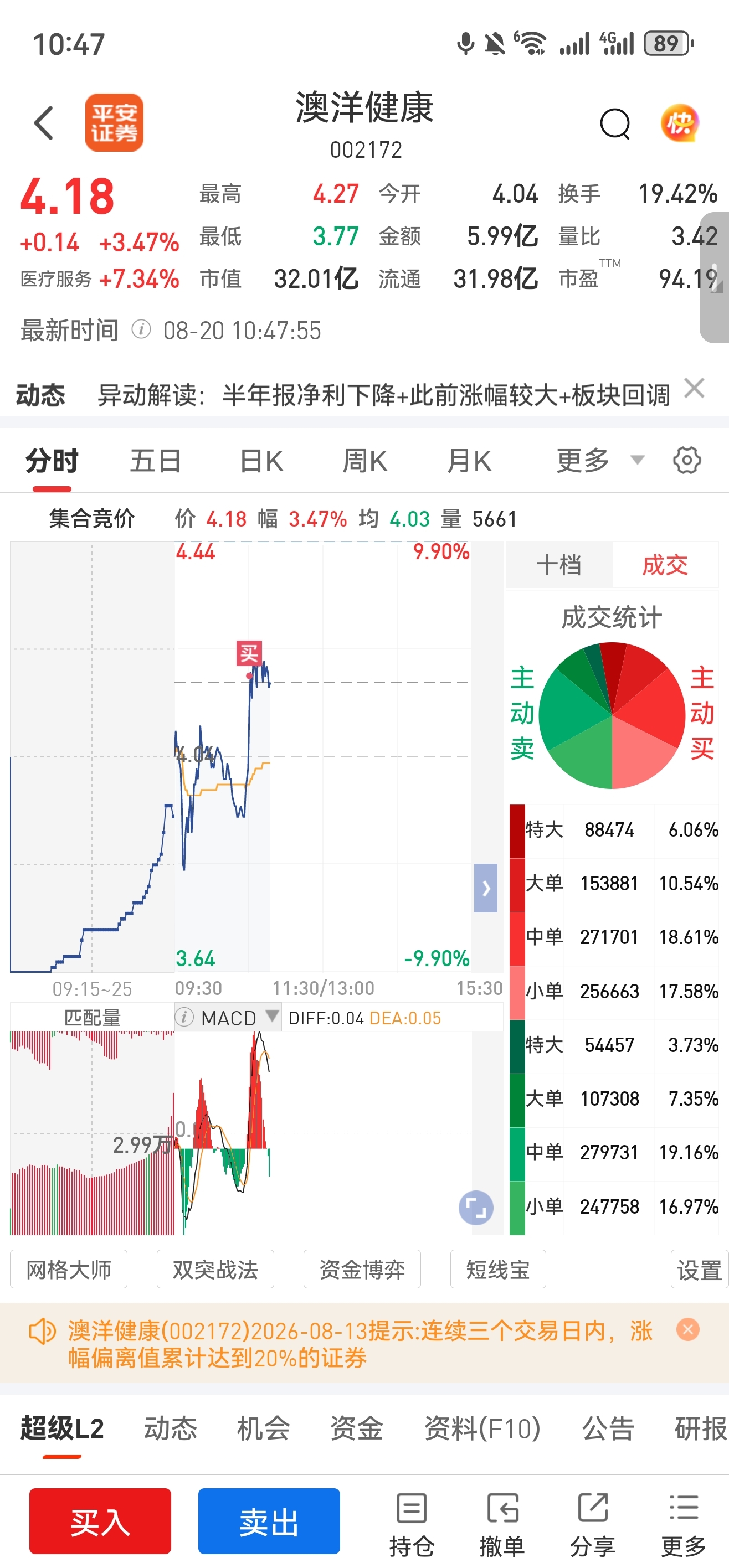
Task: Open the MACD indicator selector
Action: [228, 1018]
